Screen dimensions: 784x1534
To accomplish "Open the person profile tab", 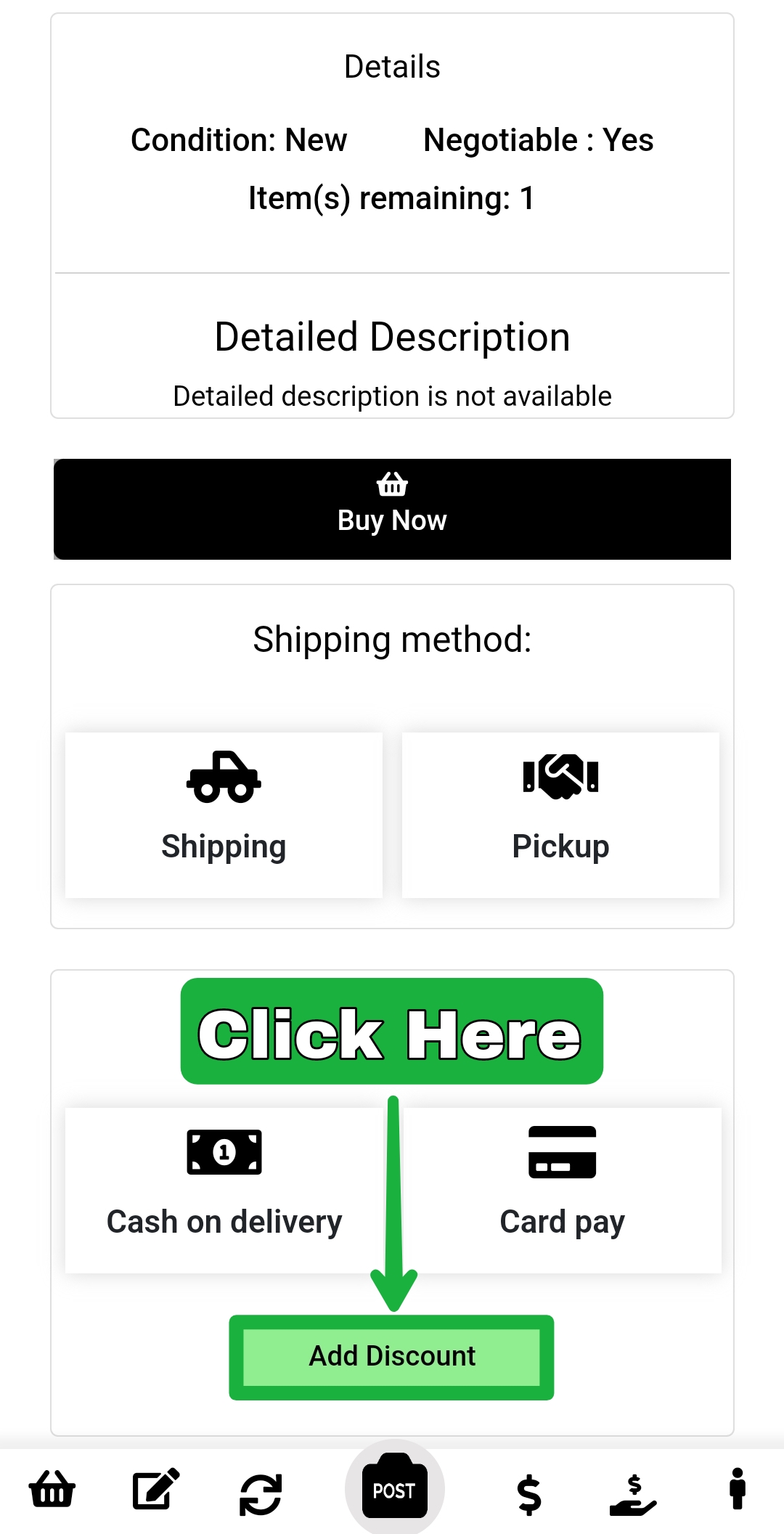I will point(738,1490).
